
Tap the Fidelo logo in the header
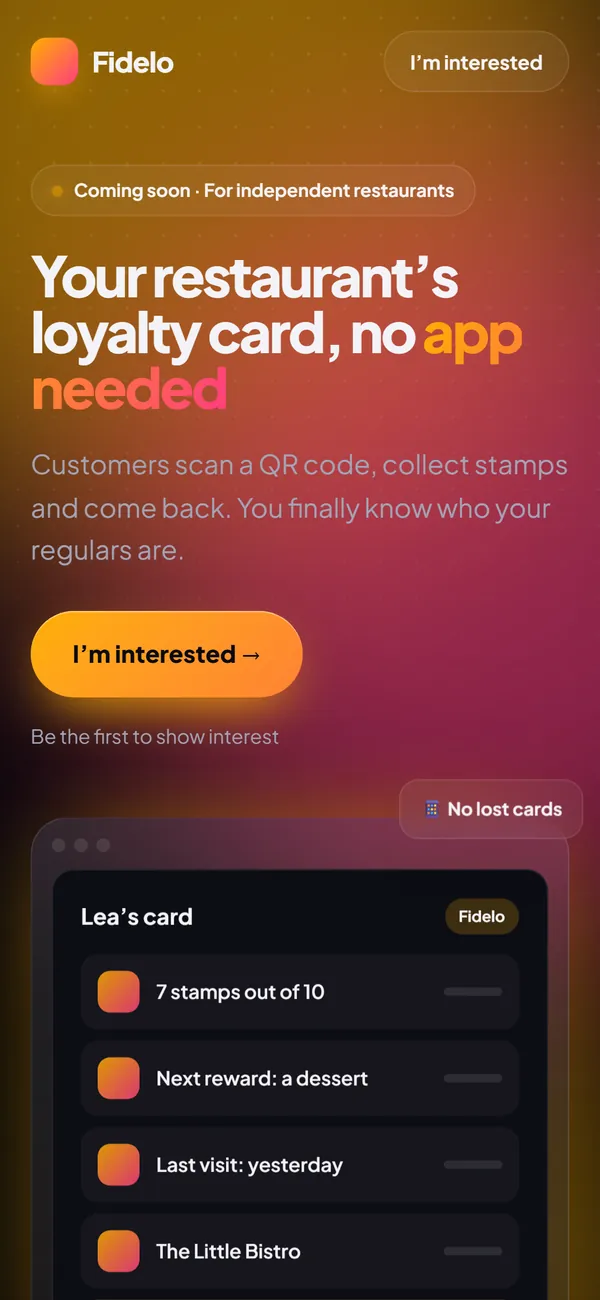pyautogui.click(x=102, y=62)
